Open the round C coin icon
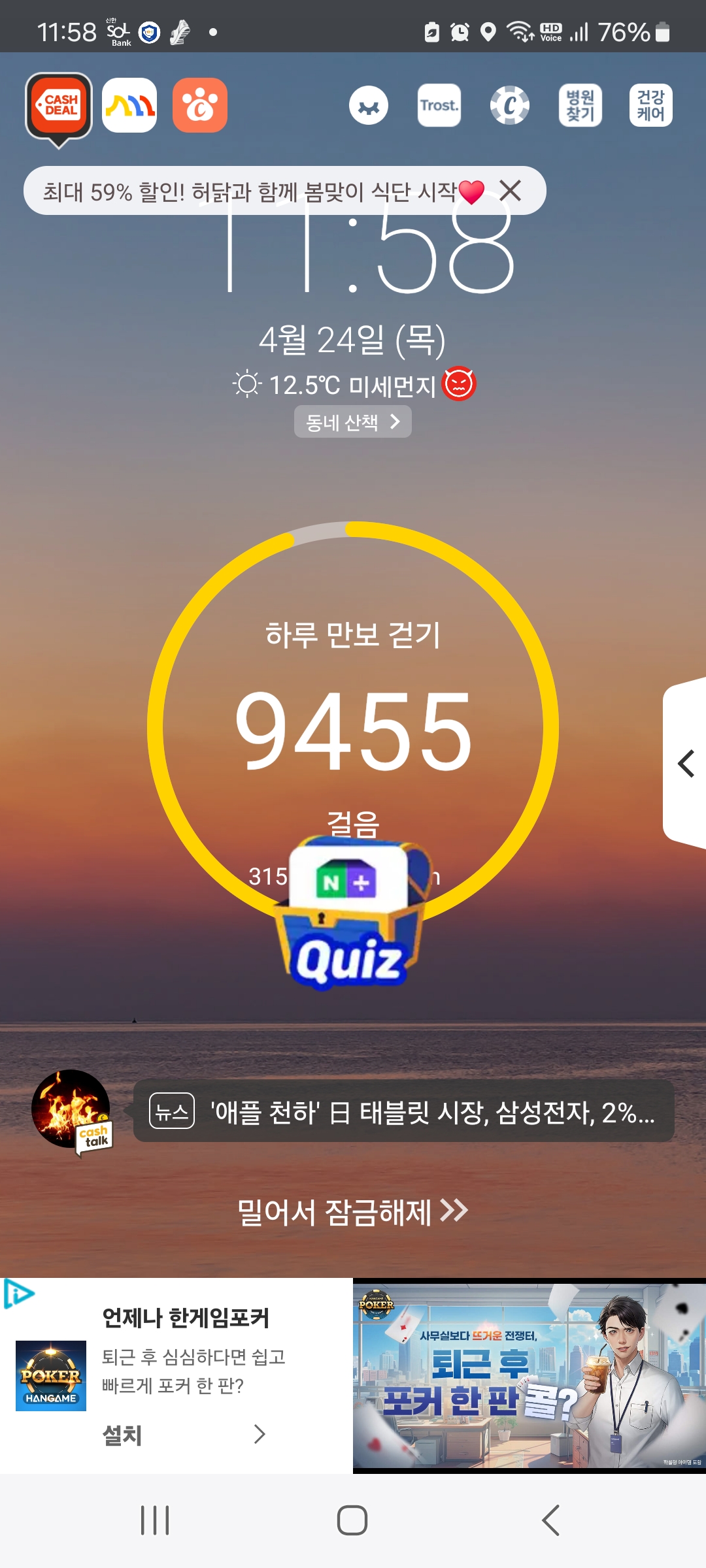The width and height of the screenshot is (706, 1568). tap(509, 105)
